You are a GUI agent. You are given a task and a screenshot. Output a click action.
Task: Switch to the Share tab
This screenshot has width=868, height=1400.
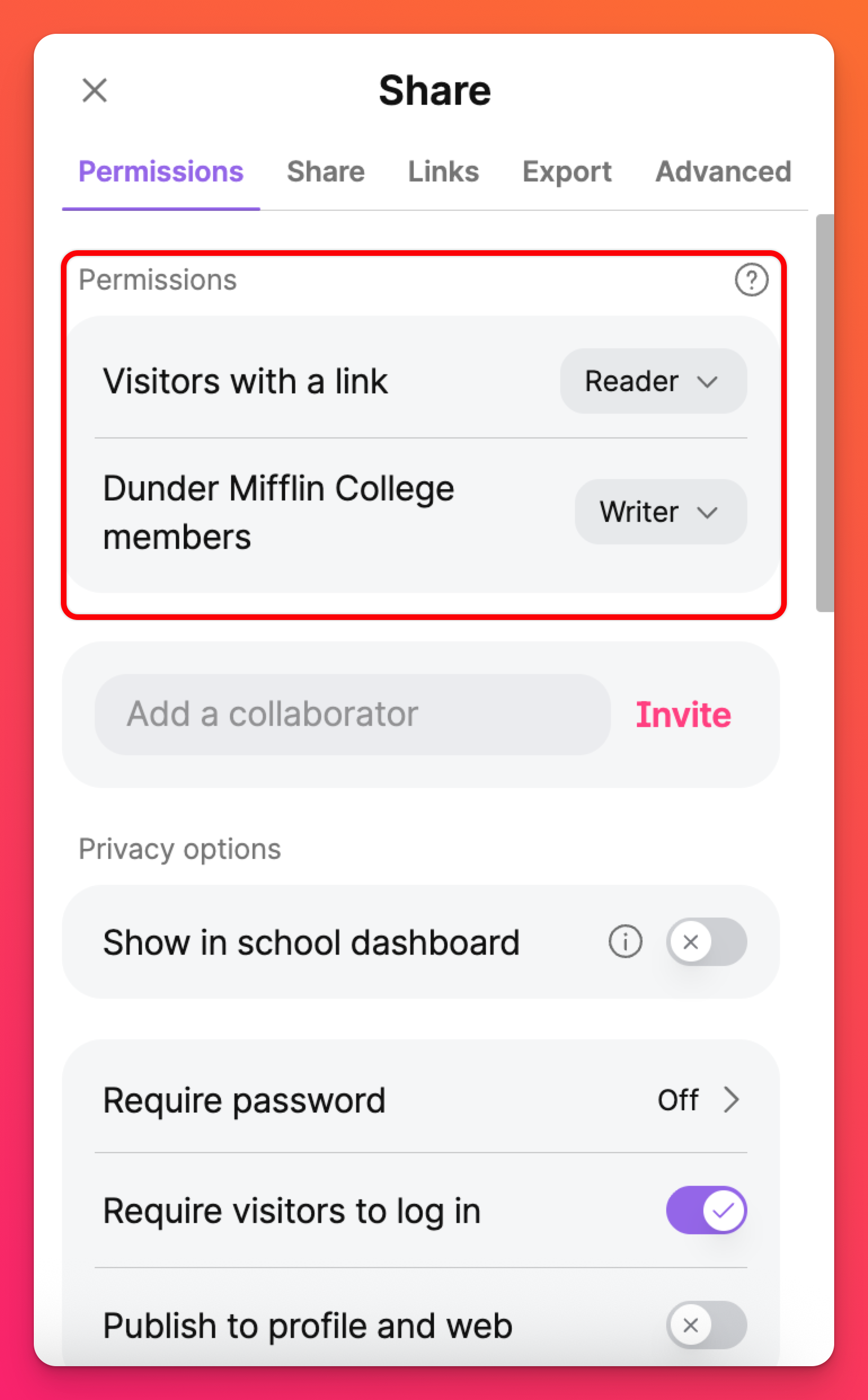pos(326,172)
